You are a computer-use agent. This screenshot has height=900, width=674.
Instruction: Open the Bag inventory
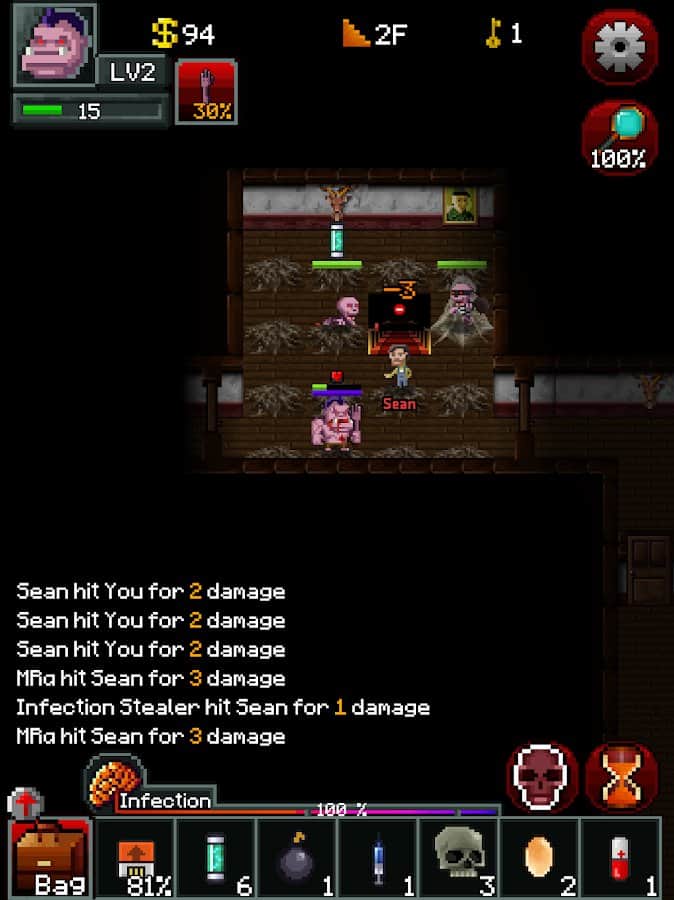click(50, 857)
